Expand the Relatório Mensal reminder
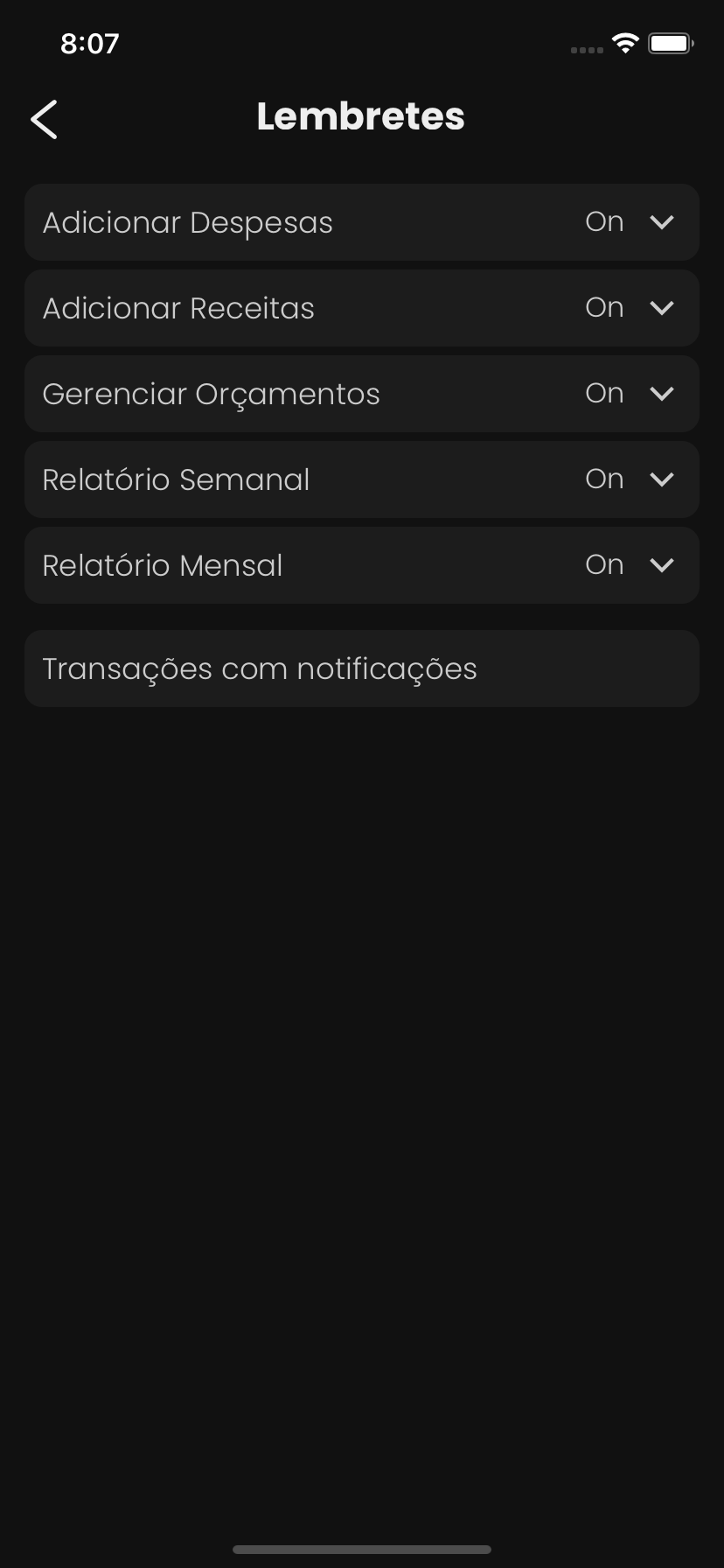Screen dimensions: 724x1568 click(x=662, y=565)
